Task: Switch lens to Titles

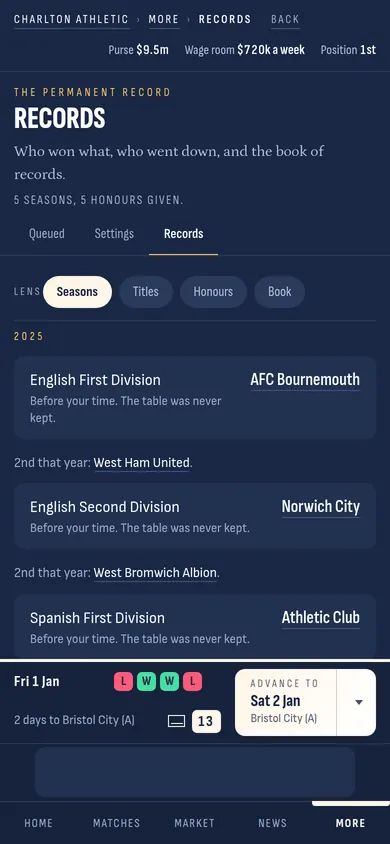Action: (x=146, y=292)
